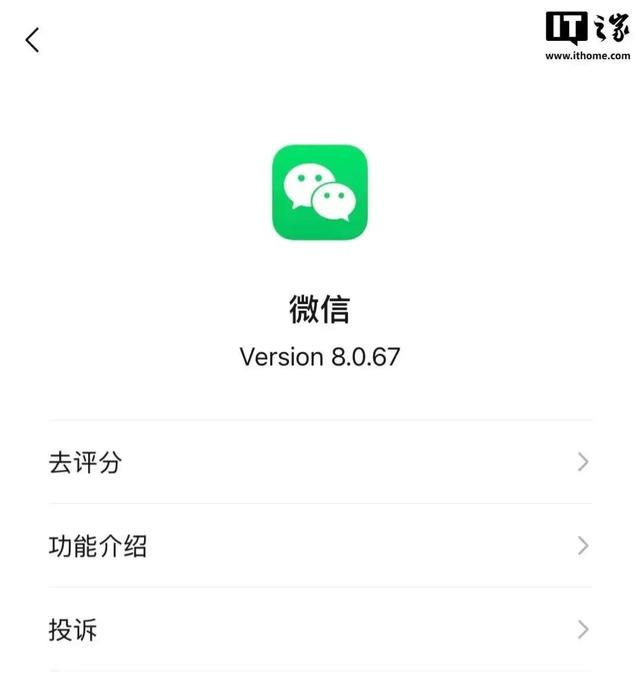Open the 去评分 row
Viewport: 640px width, 694px height.
tap(319, 462)
